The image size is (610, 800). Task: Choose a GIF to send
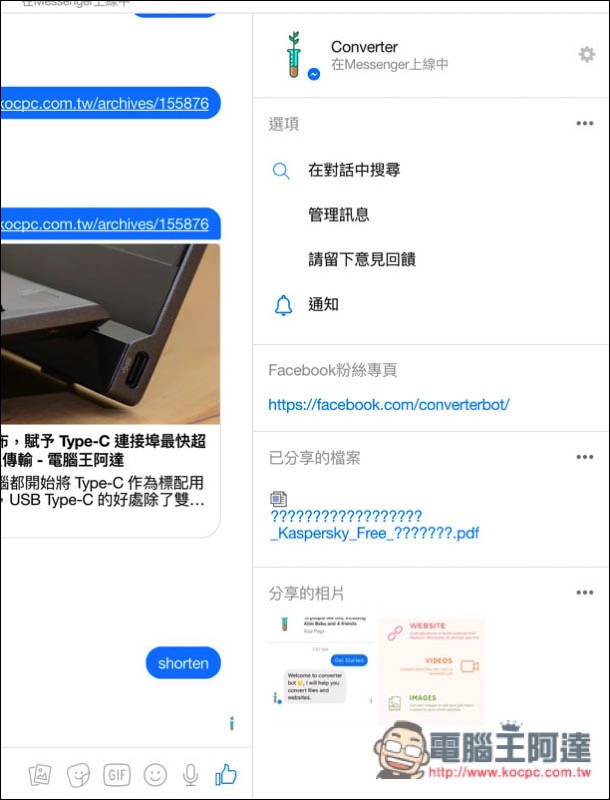117,774
